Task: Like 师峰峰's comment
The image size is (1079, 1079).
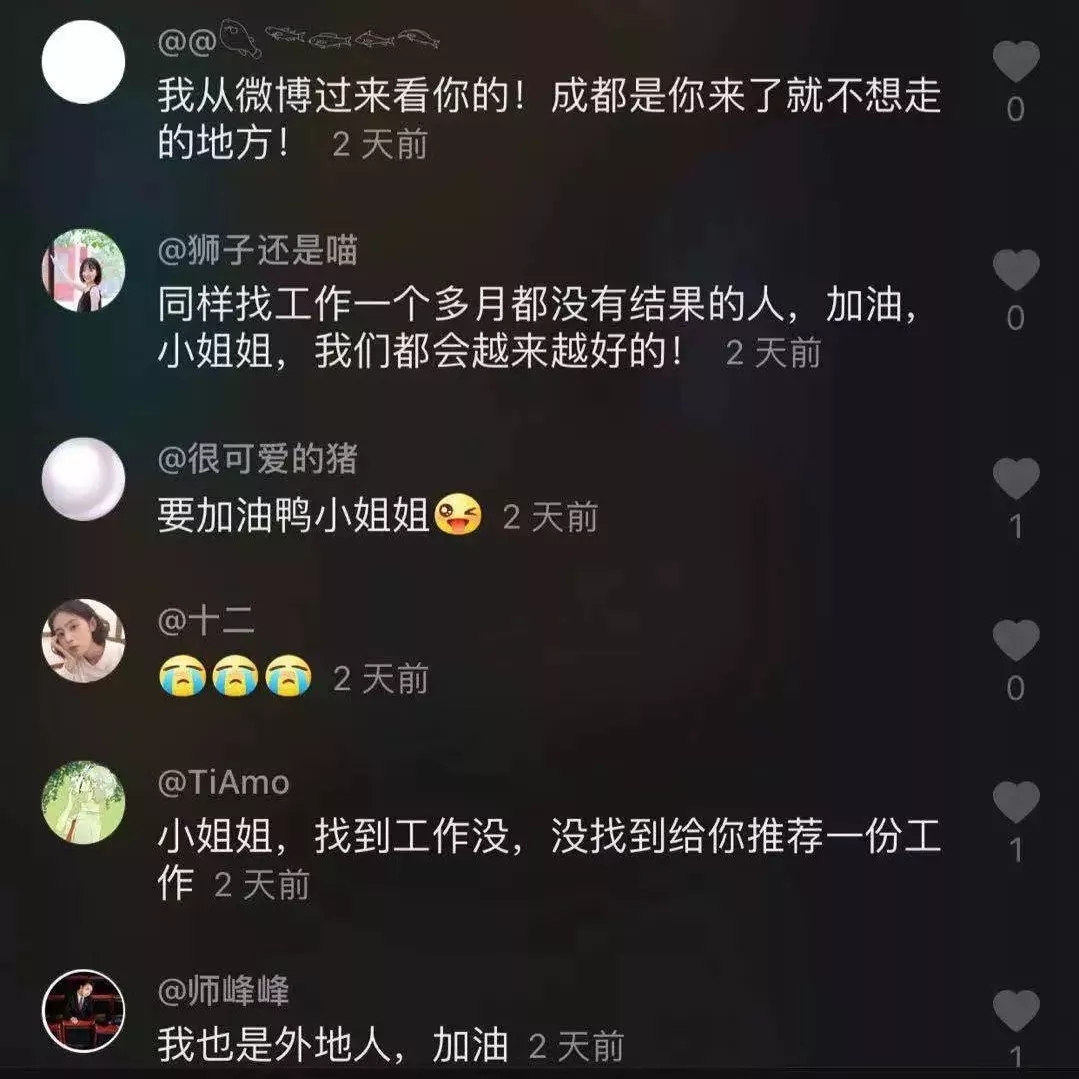Action: pyautogui.click(x=1016, y=1011)
